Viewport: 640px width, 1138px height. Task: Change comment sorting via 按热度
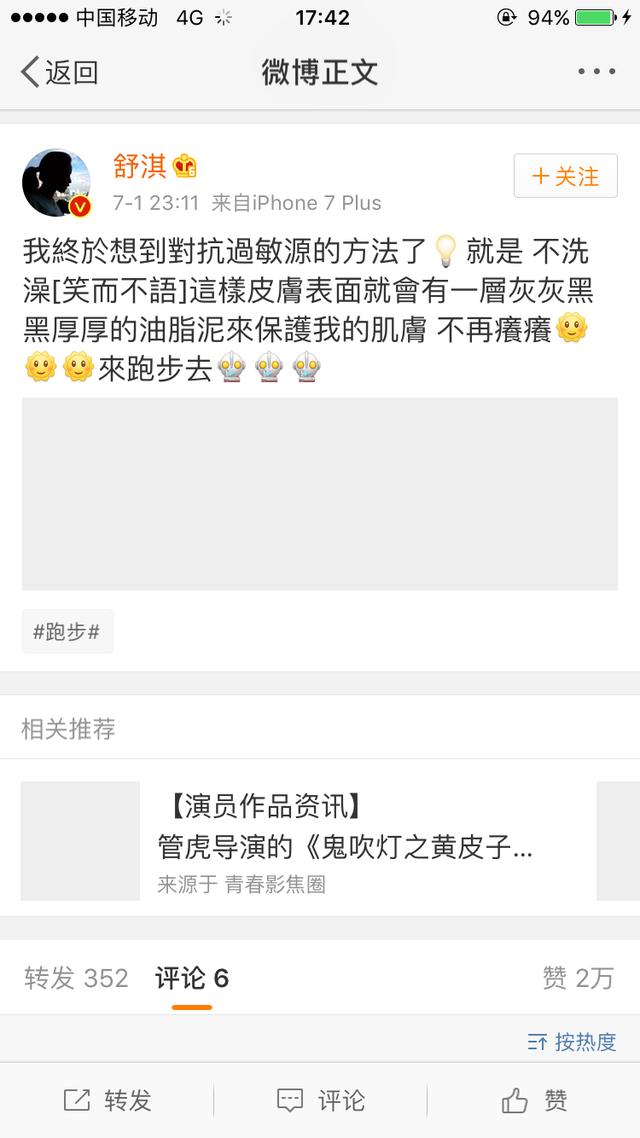[572, 1042]
